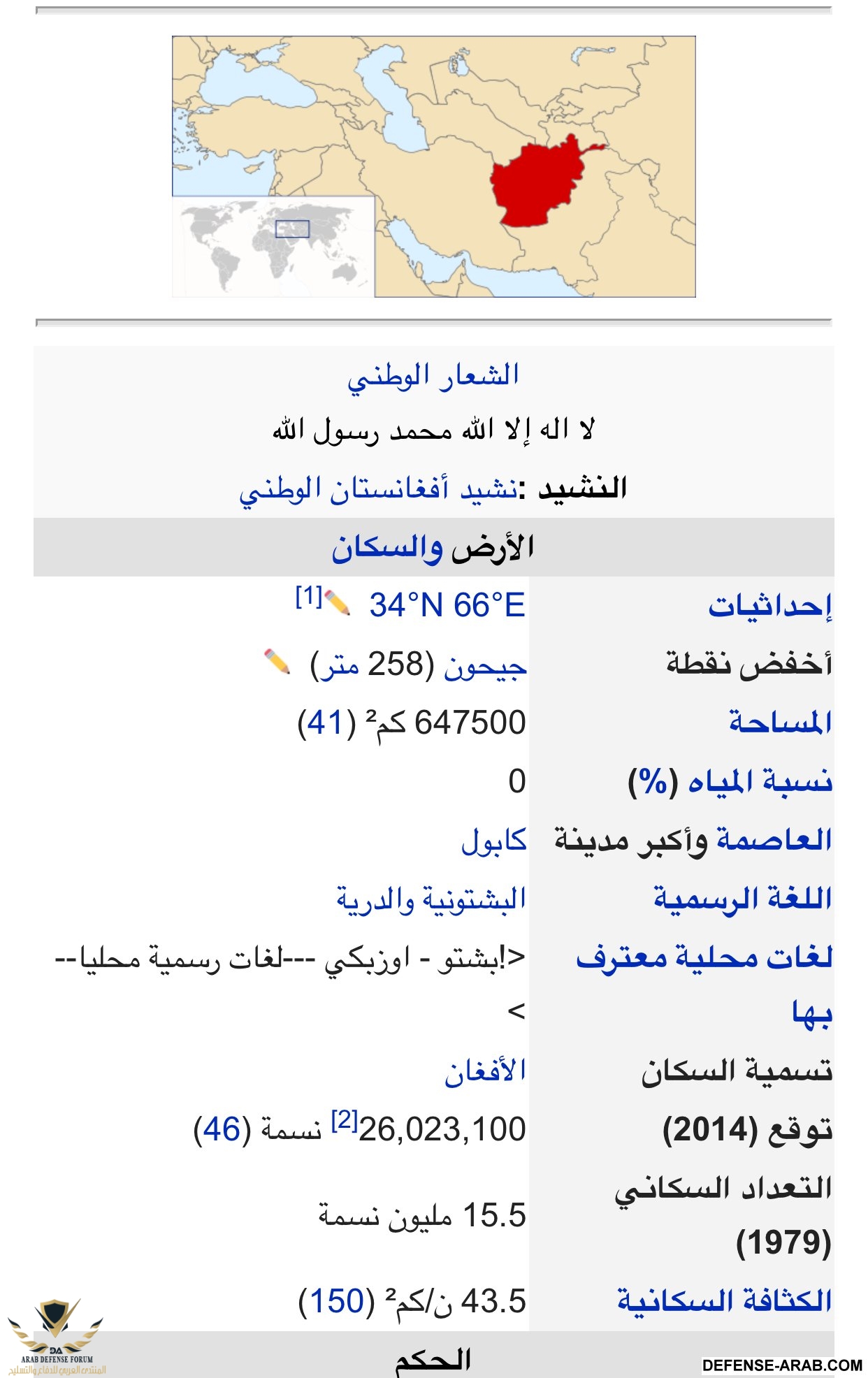Open the area rank link (41)
This screenshot has height=1378, width=868.
326,723
